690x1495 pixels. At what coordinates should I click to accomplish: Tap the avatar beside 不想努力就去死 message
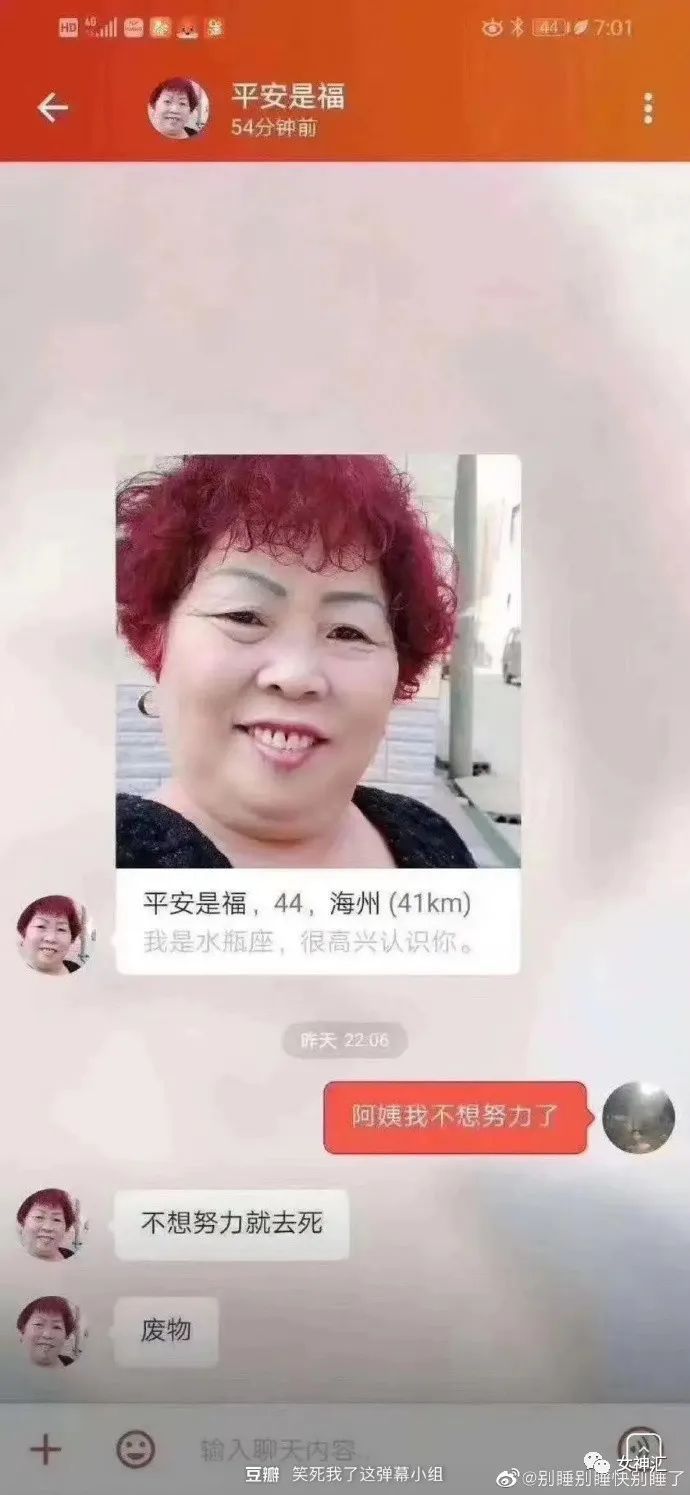48,1223
